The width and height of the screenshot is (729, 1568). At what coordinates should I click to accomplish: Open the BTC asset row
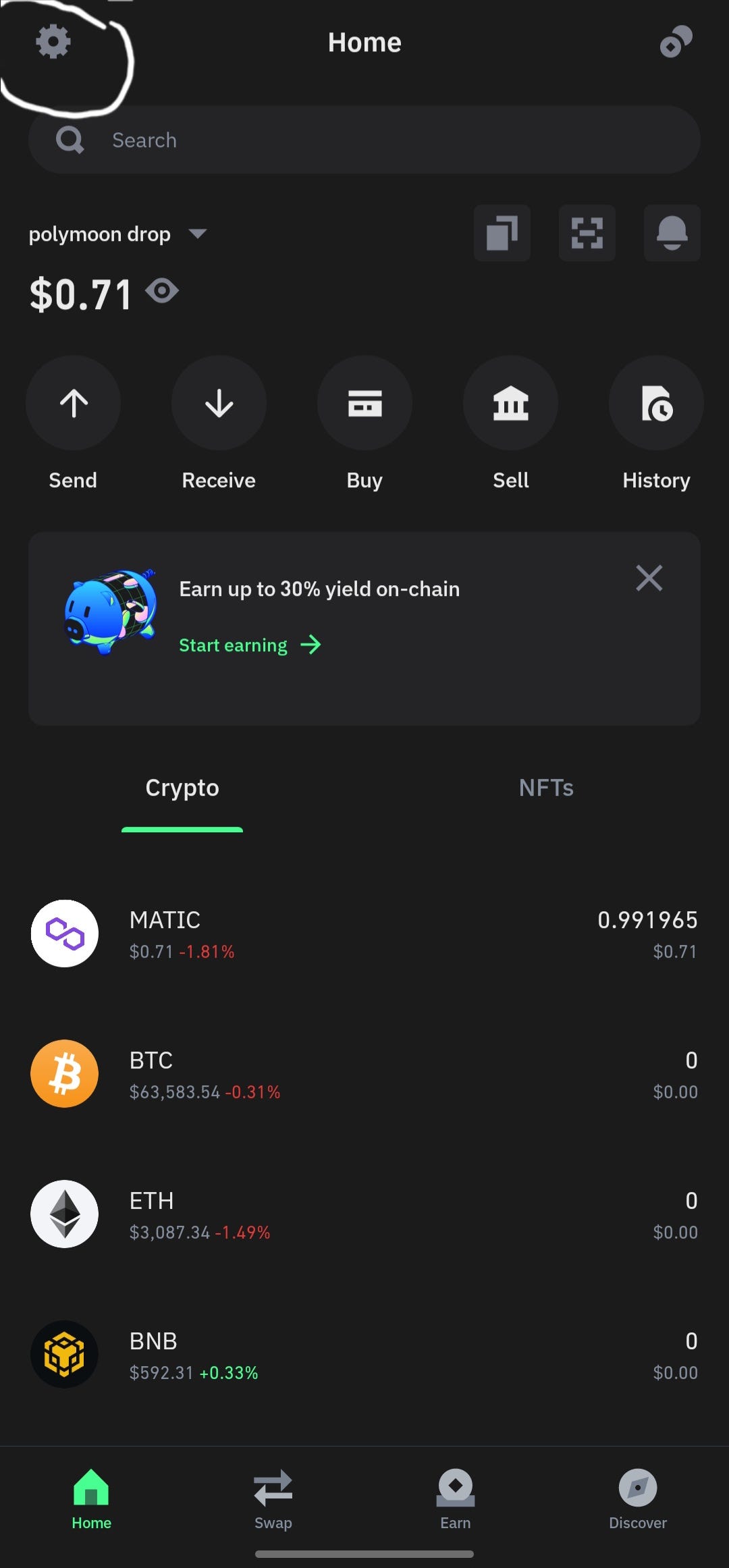pos(364,1074)
